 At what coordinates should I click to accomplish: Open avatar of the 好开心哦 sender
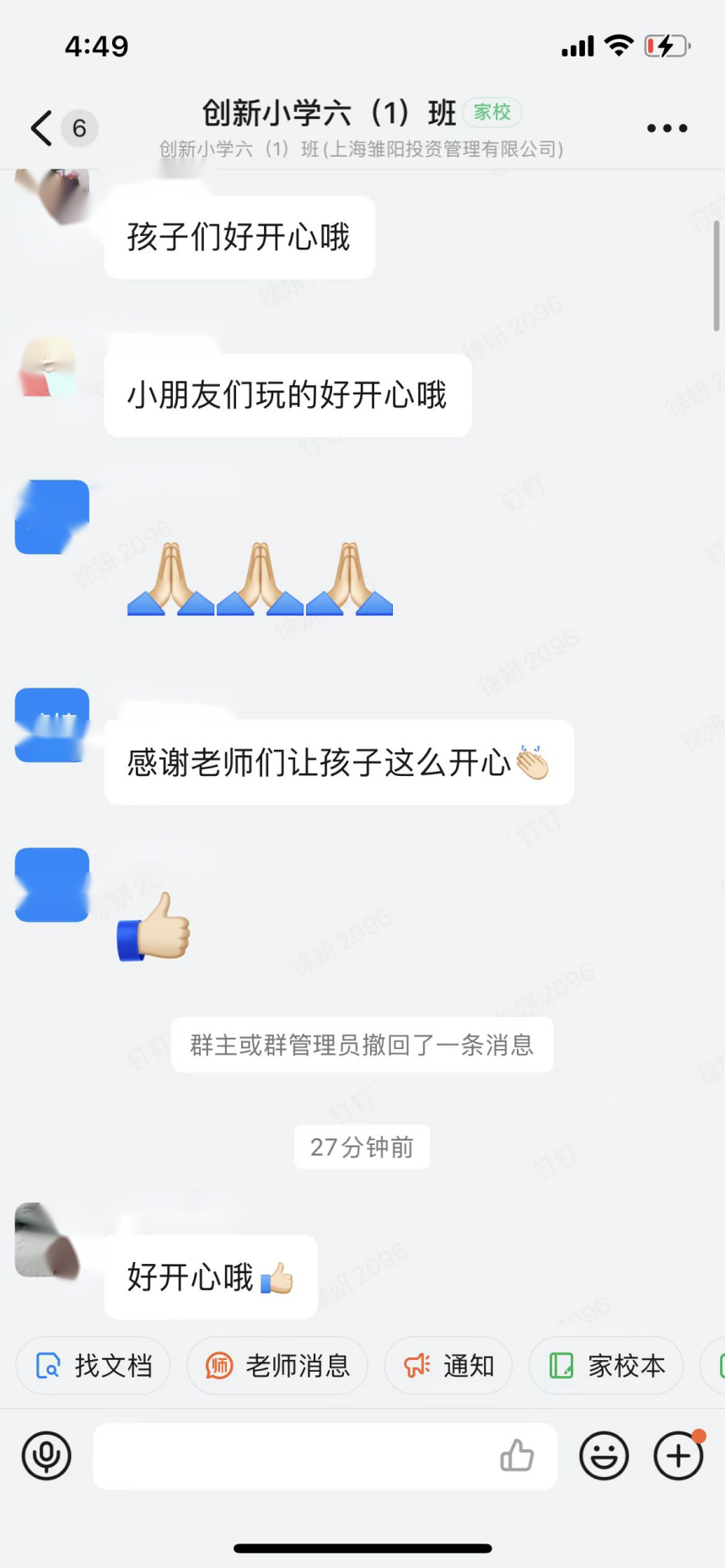pyautogui.click(x=49, y=1240)
